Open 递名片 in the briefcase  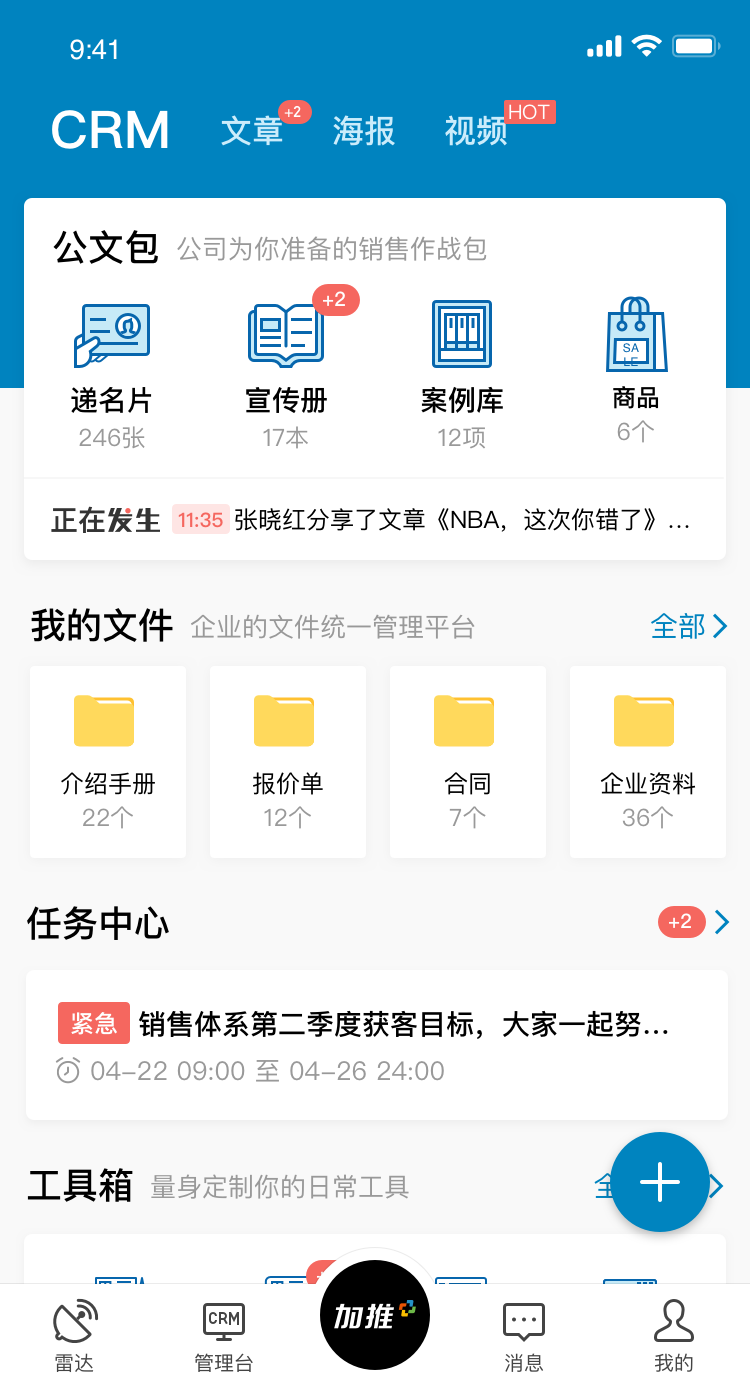pyautogui.click(x=111, y=374)
